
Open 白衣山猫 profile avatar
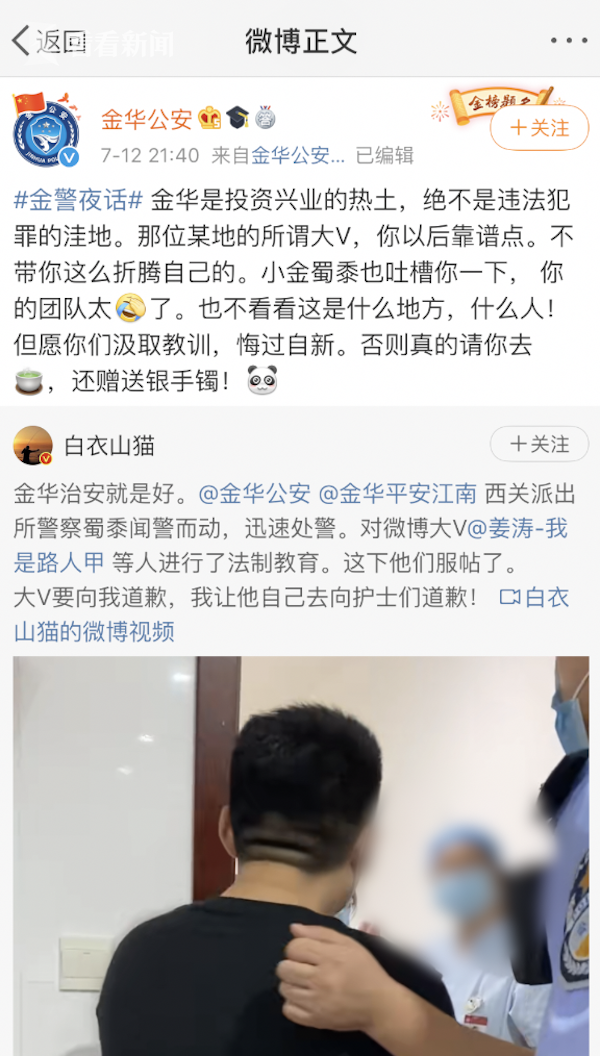pyautogui.click(x=33, y=445)
